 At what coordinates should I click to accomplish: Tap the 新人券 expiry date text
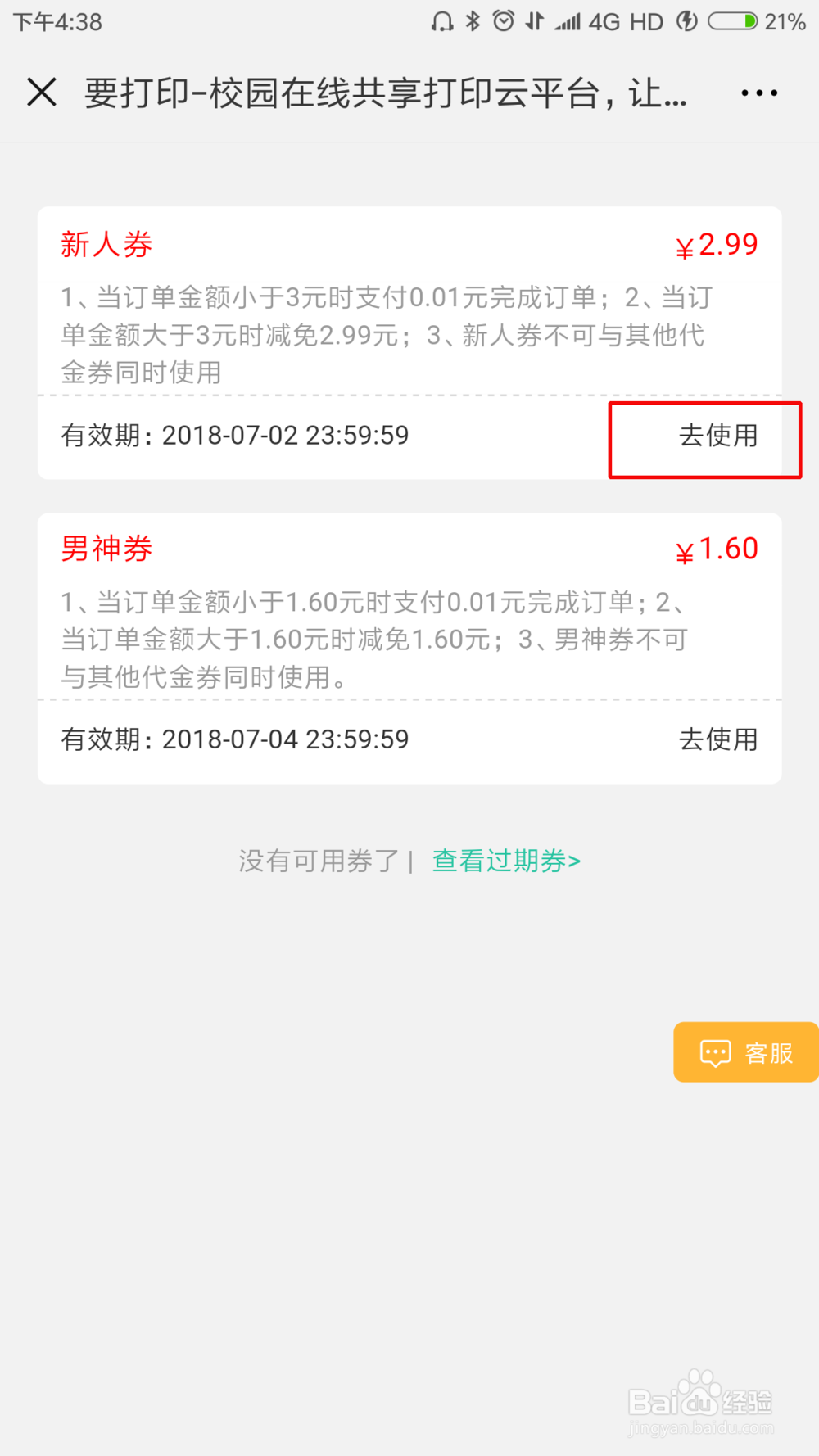234,435
